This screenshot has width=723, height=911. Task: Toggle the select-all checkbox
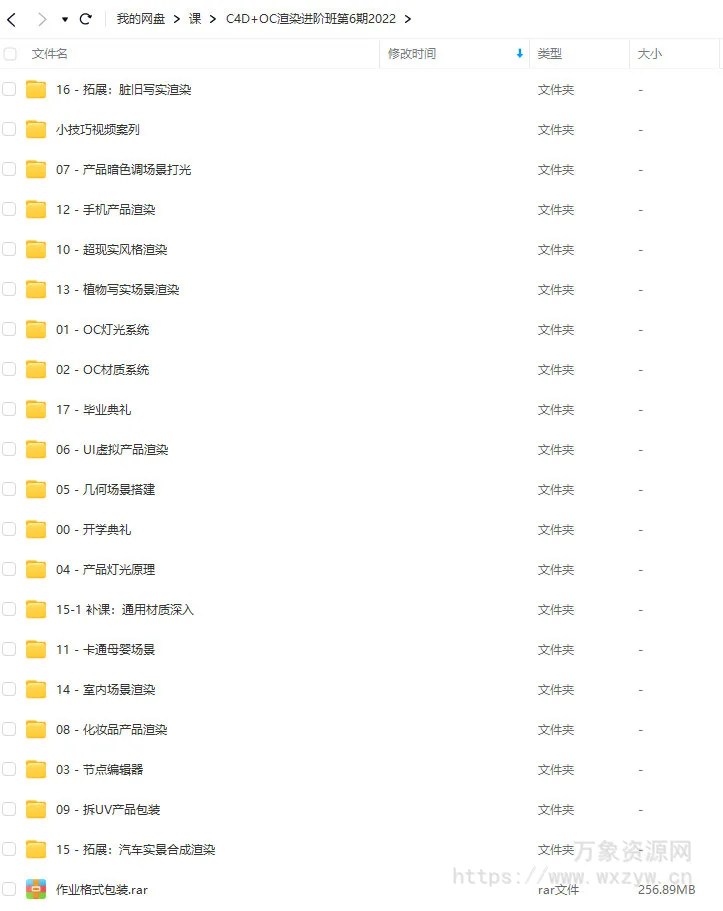click(10, 54)
